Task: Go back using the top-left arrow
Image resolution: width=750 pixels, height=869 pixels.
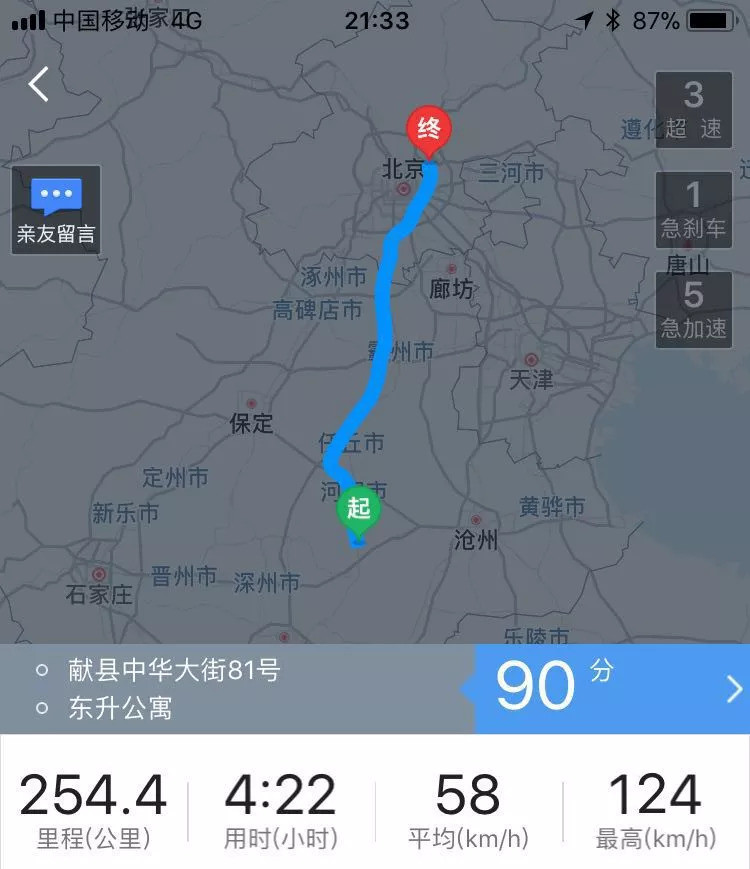Action: point(39,85)
